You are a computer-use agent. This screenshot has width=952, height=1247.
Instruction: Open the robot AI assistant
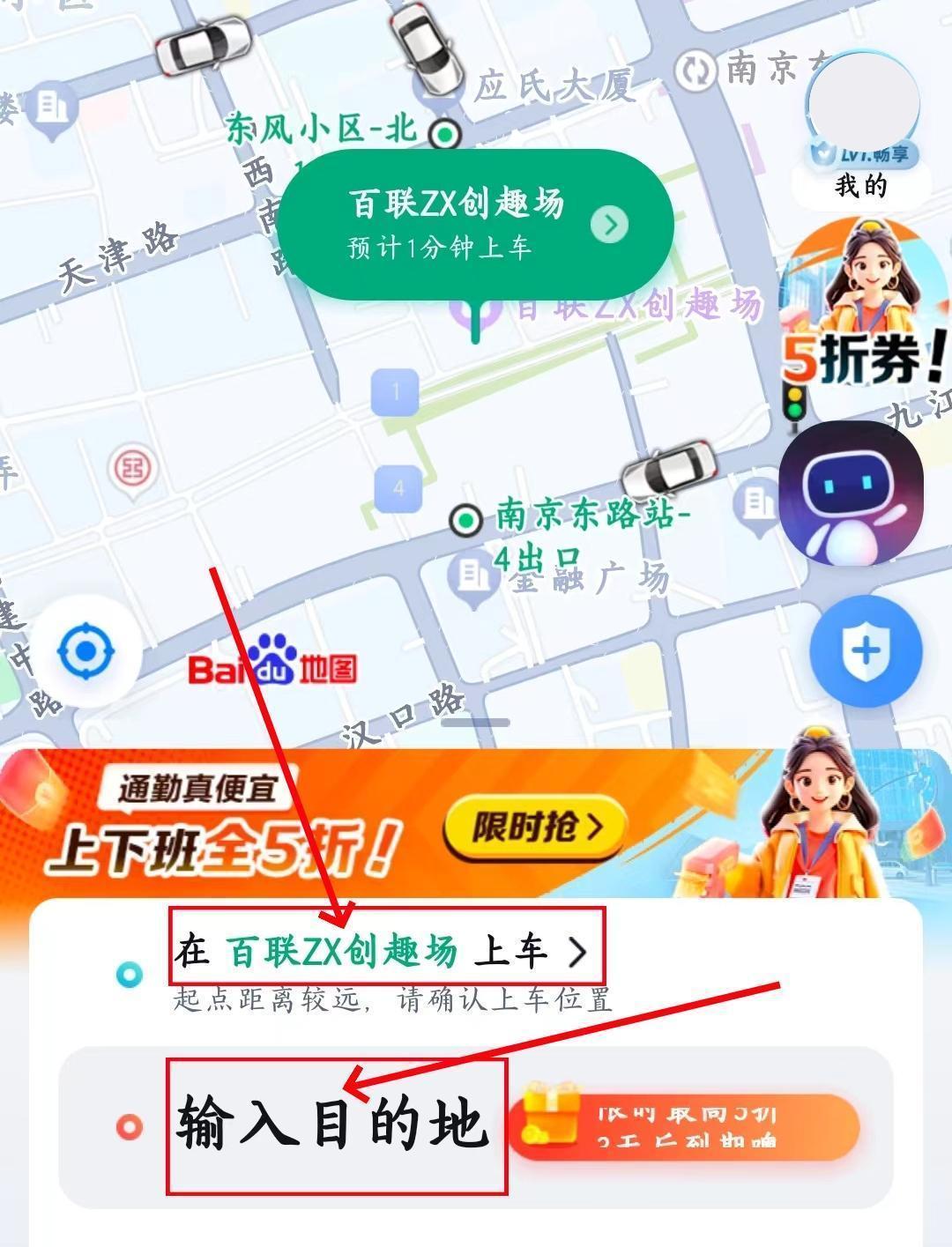[x=852, y=493]
